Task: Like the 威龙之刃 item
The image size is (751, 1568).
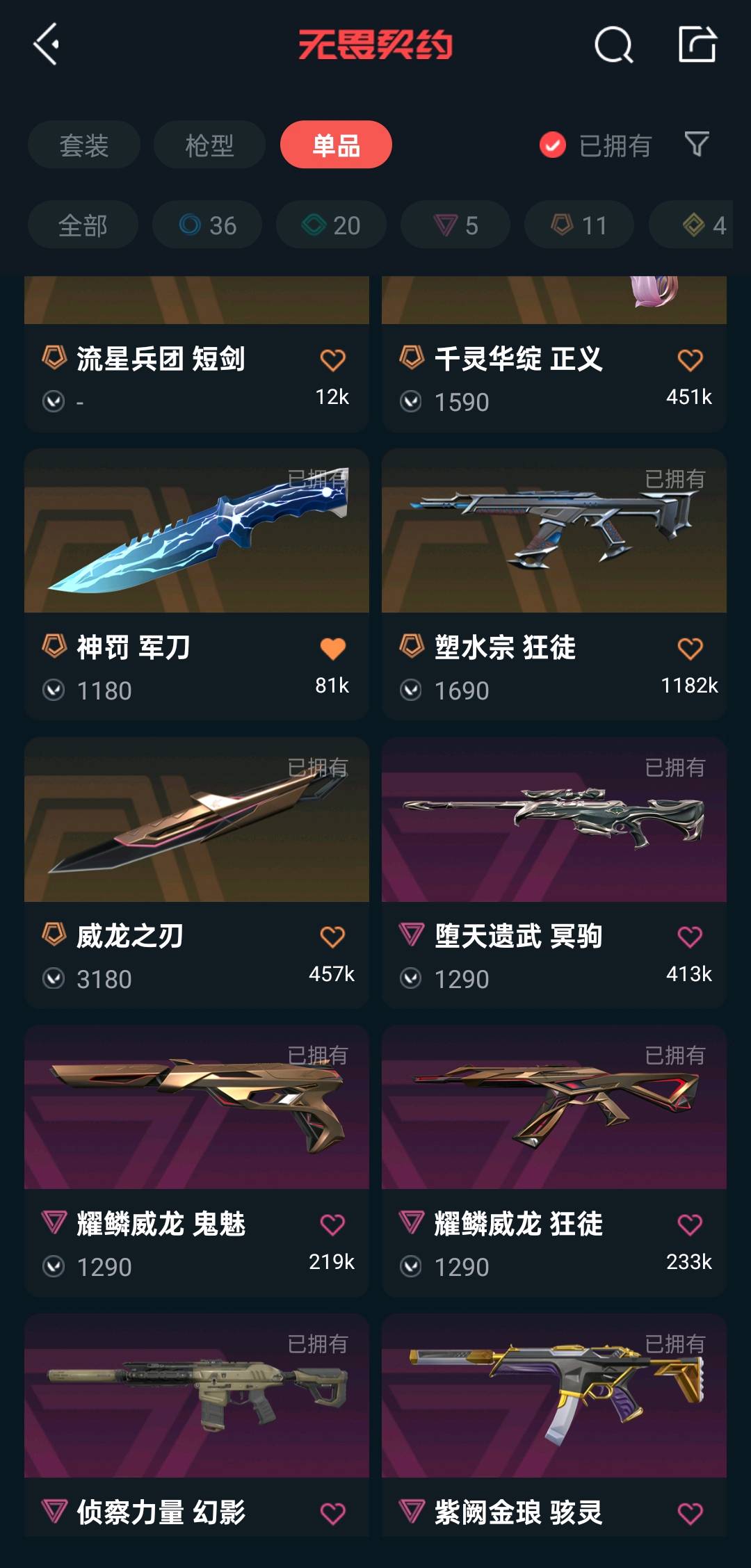Action: [x=332, y=937]
